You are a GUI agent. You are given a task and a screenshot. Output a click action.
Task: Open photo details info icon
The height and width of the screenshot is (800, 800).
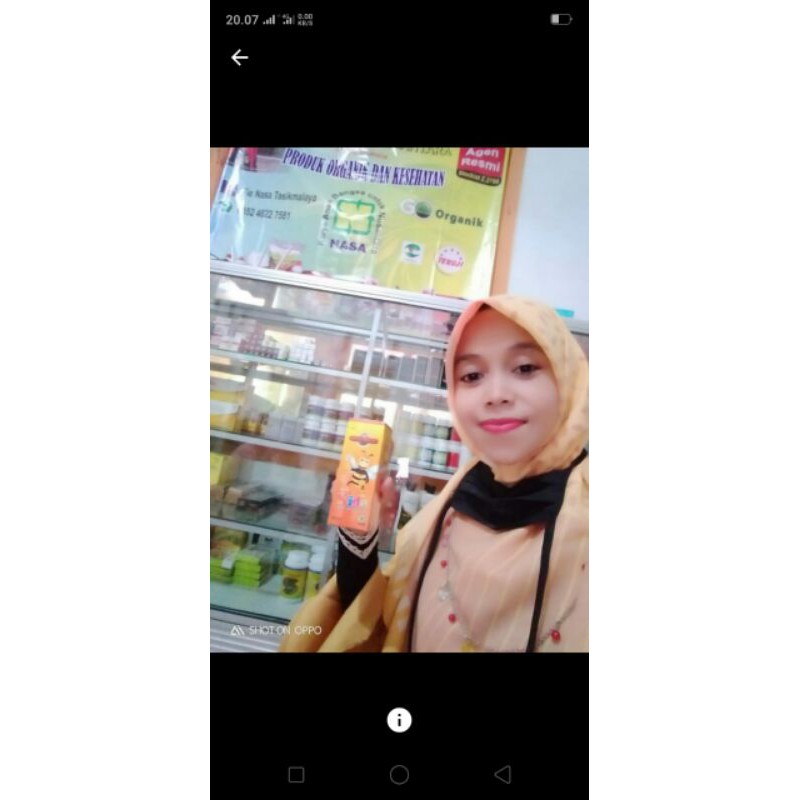pos(399,720)
